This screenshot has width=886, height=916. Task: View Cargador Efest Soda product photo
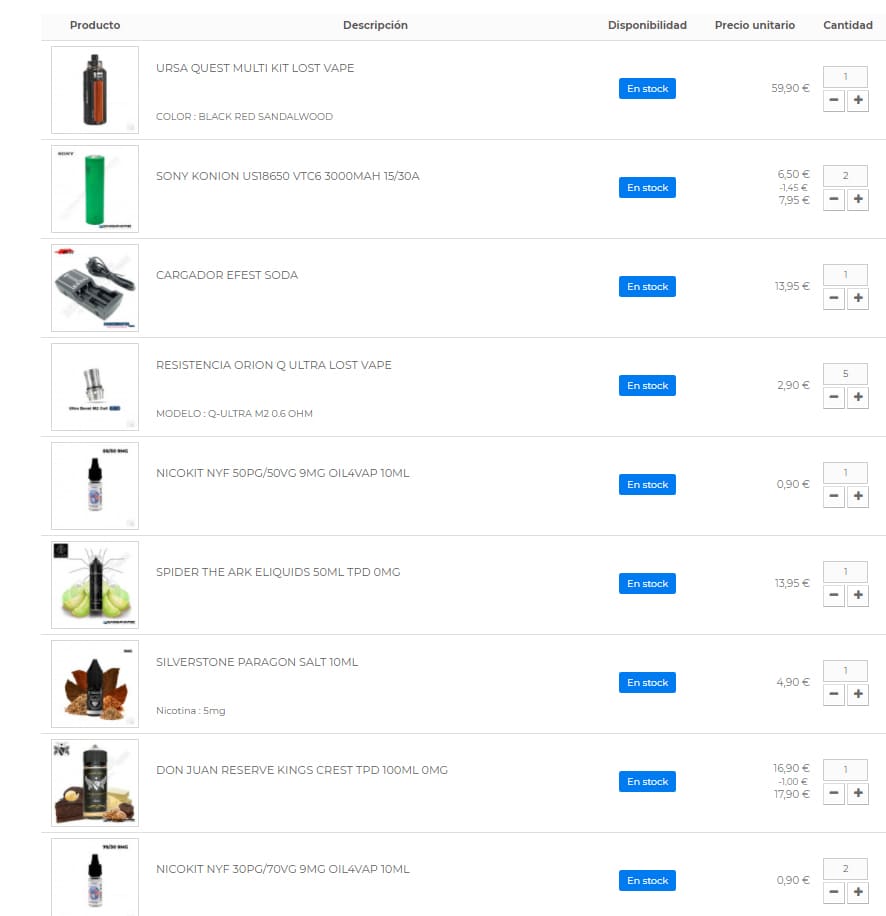(x=95, y=288)
